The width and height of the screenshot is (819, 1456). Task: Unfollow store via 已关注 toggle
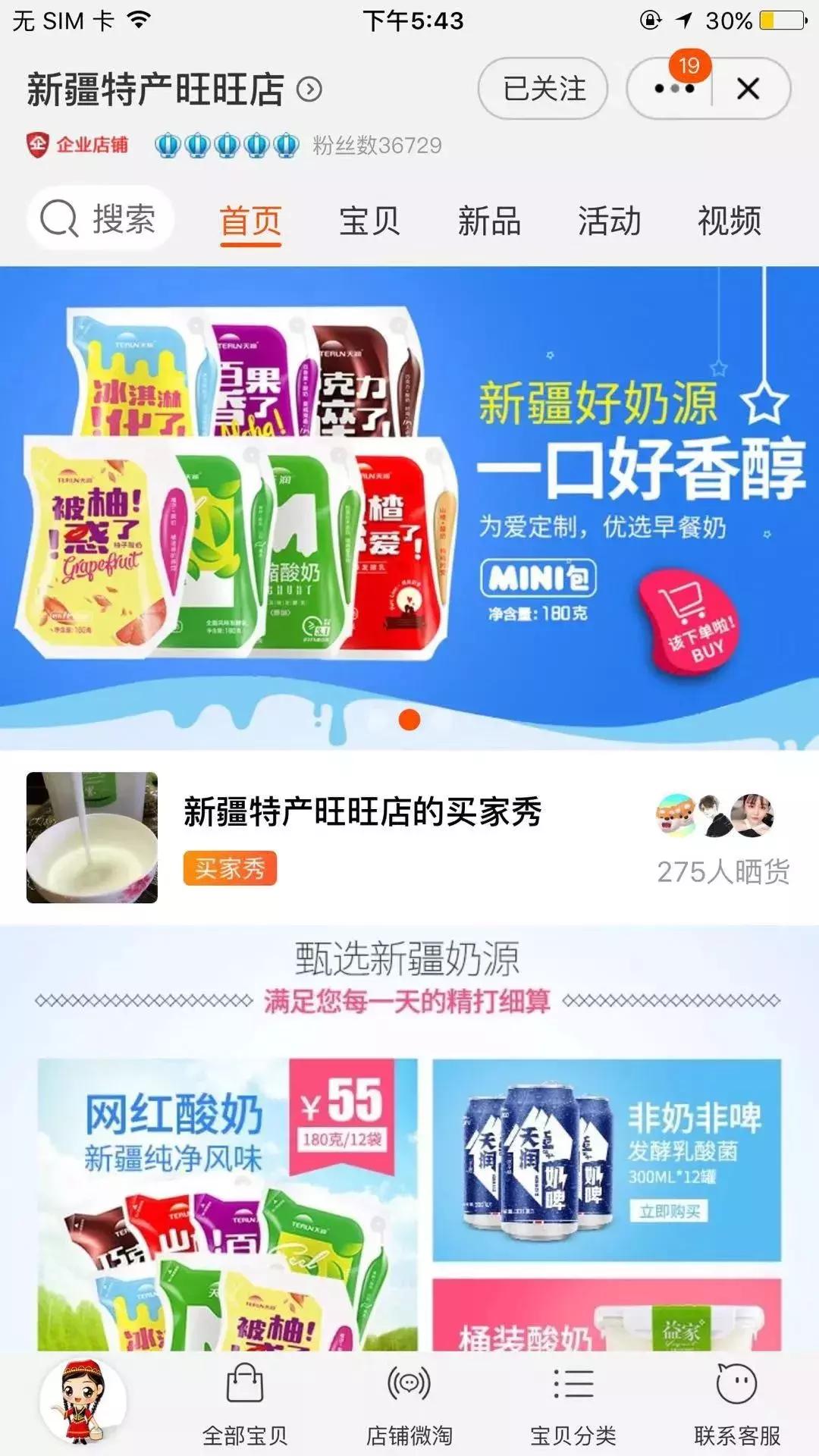tap(541, 89)
